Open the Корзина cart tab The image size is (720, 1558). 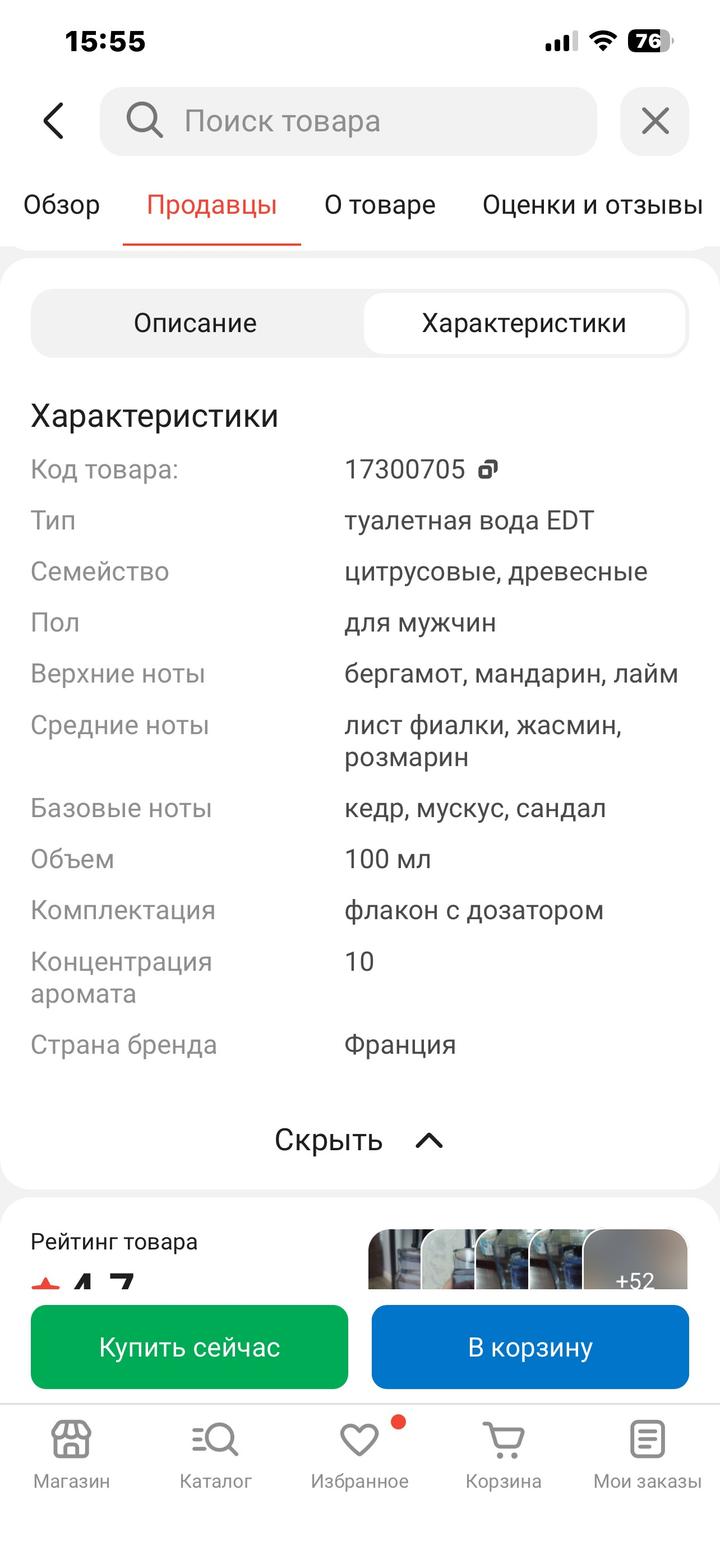click(x=504, y=1455)
